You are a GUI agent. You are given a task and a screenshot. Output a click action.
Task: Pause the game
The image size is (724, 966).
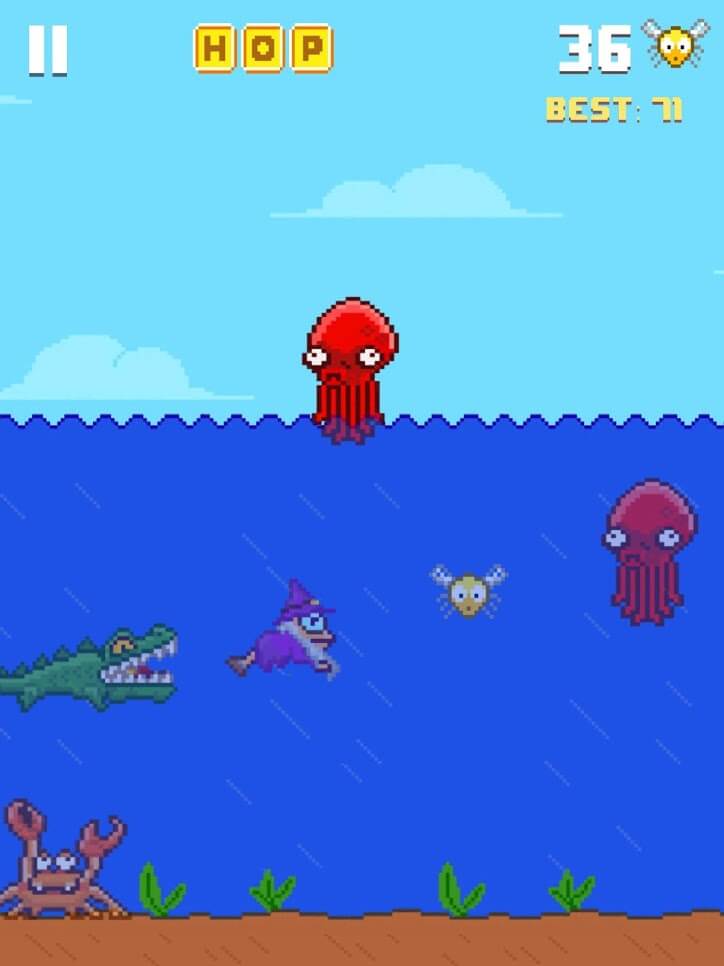[47, 50]
